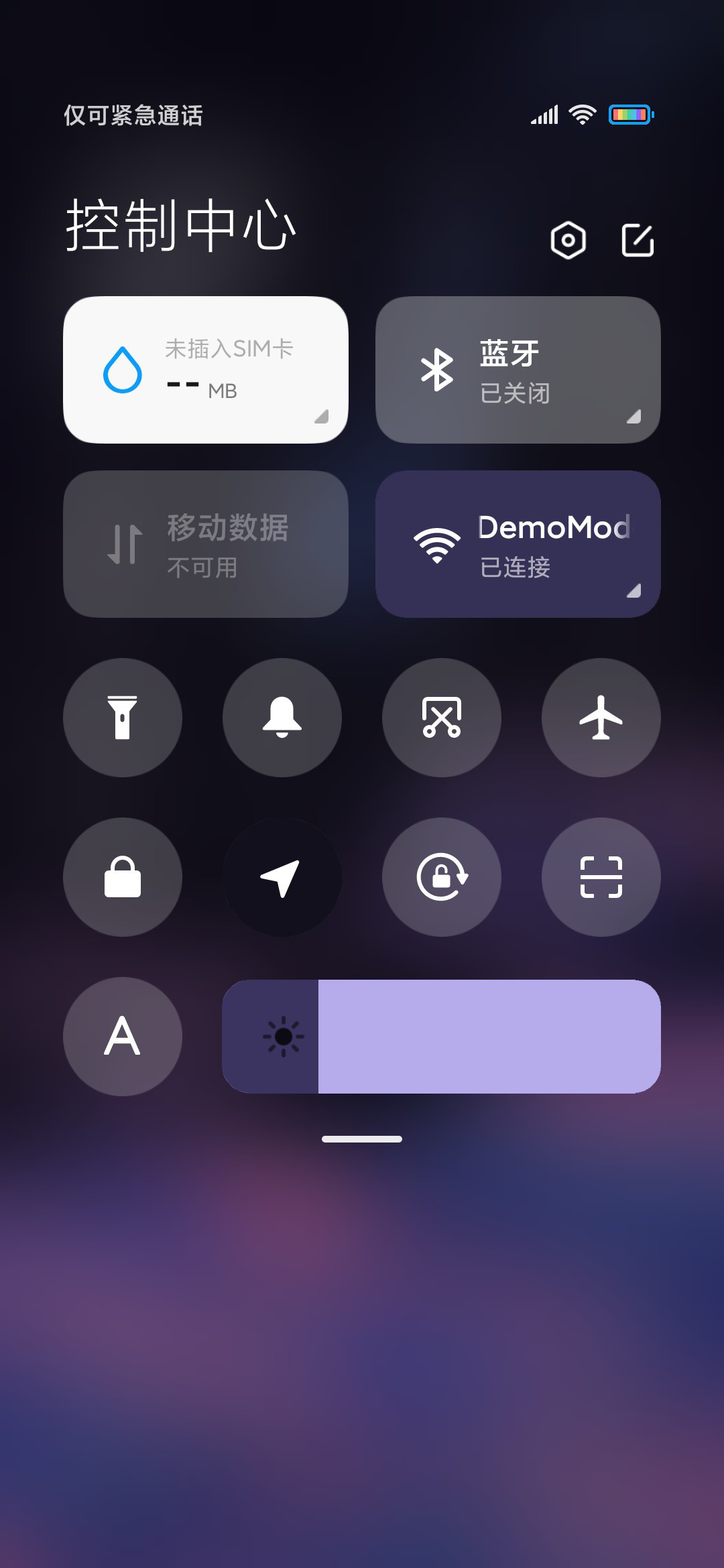Open settings via the hexagon gear icon
Screen dimensions: 724x1568
click(568, 240)
